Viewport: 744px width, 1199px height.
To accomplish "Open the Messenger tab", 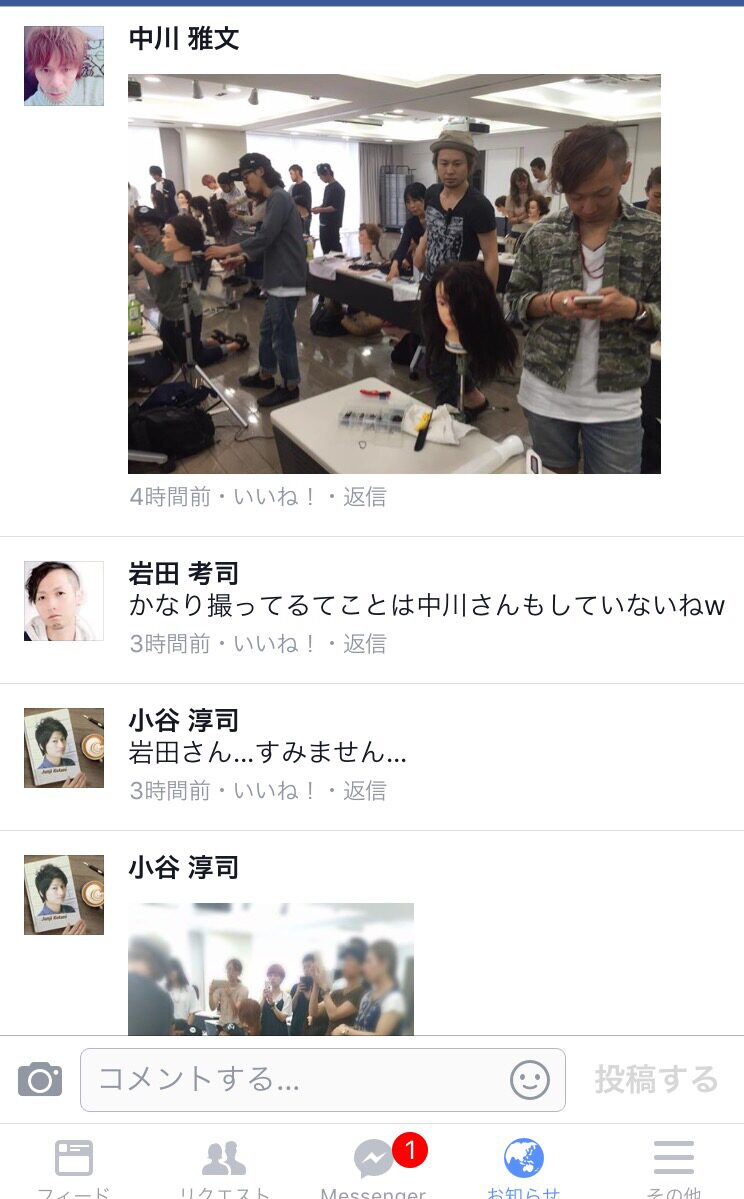I will point(373,1167).
